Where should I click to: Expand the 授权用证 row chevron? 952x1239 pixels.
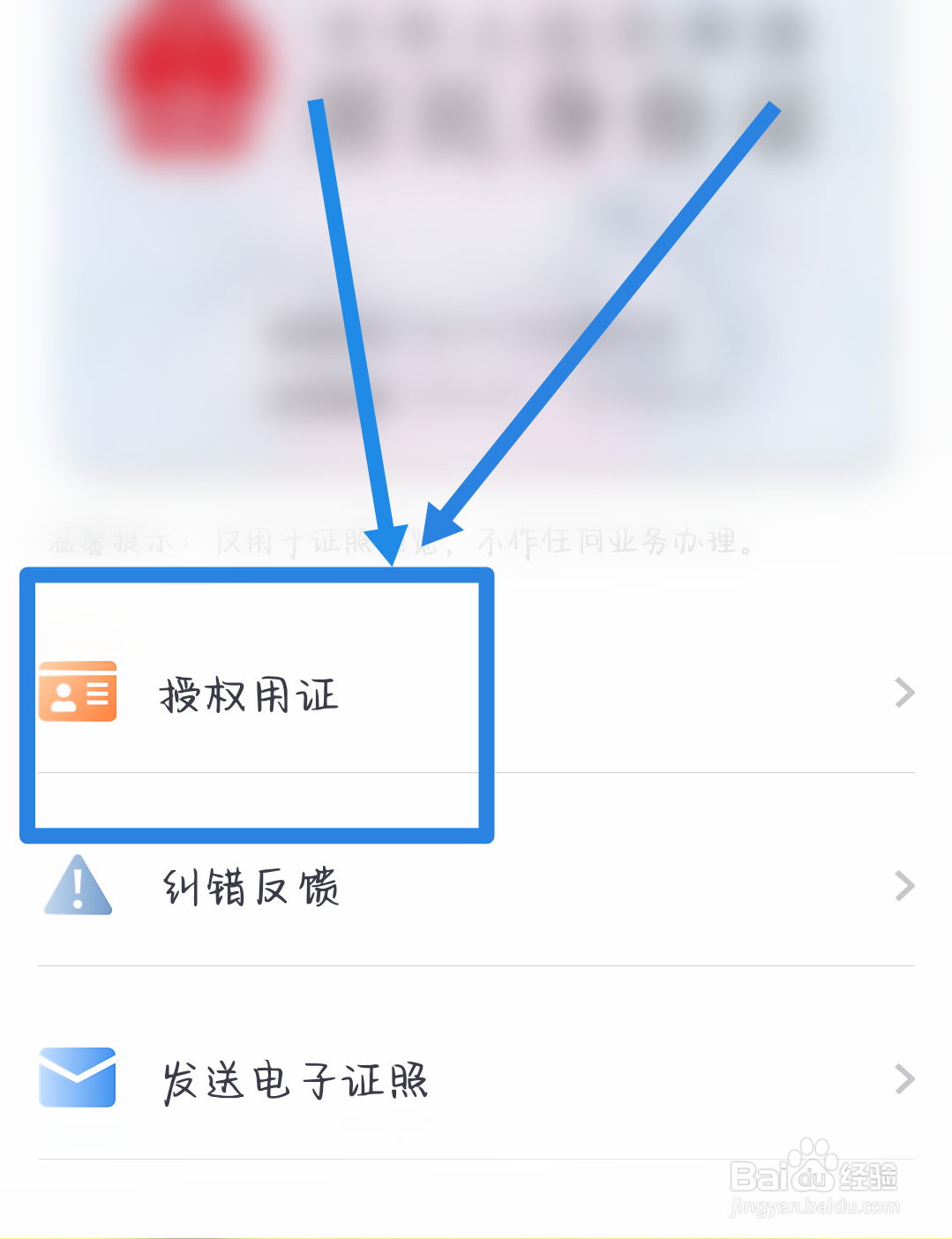[x=903, y=693]
